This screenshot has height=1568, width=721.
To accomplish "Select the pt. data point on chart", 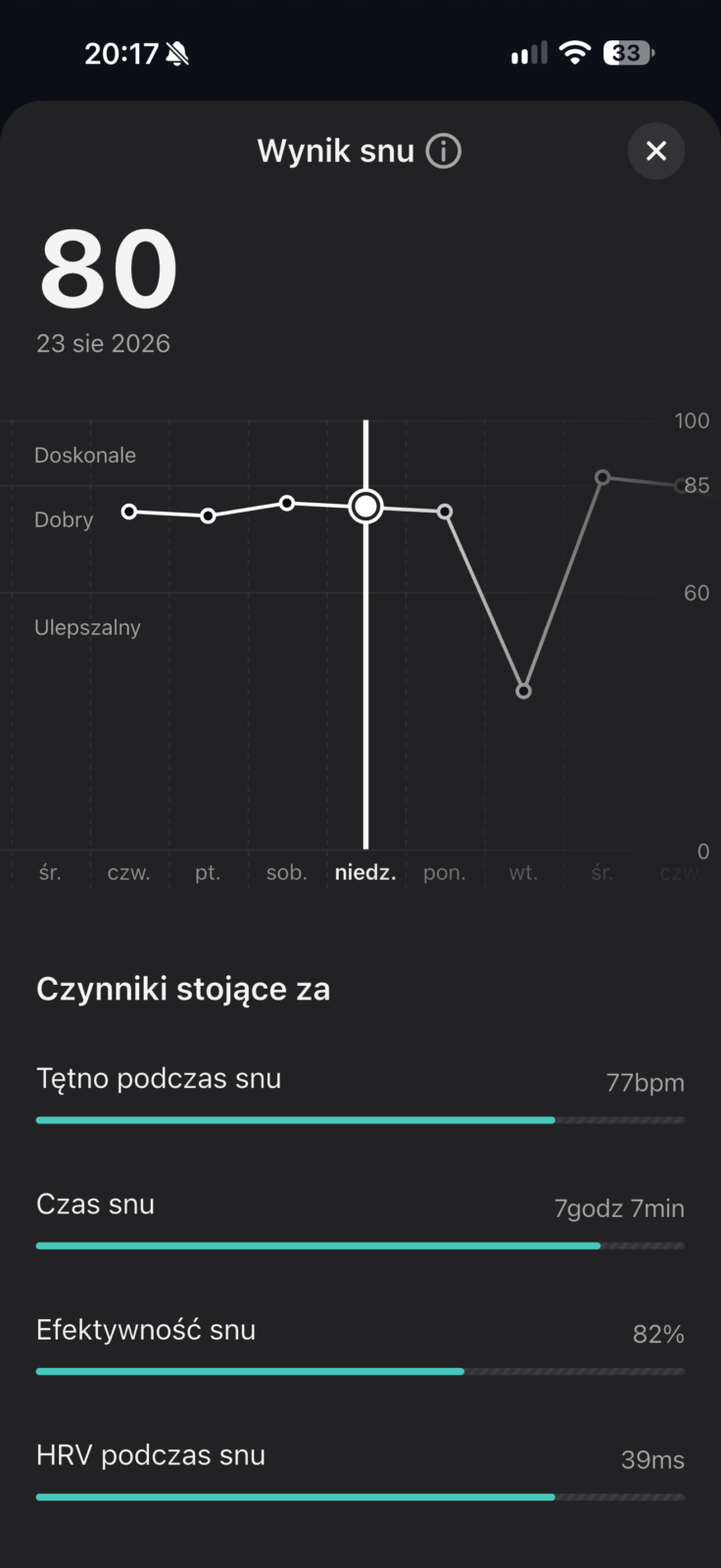I will coord(208,515).
